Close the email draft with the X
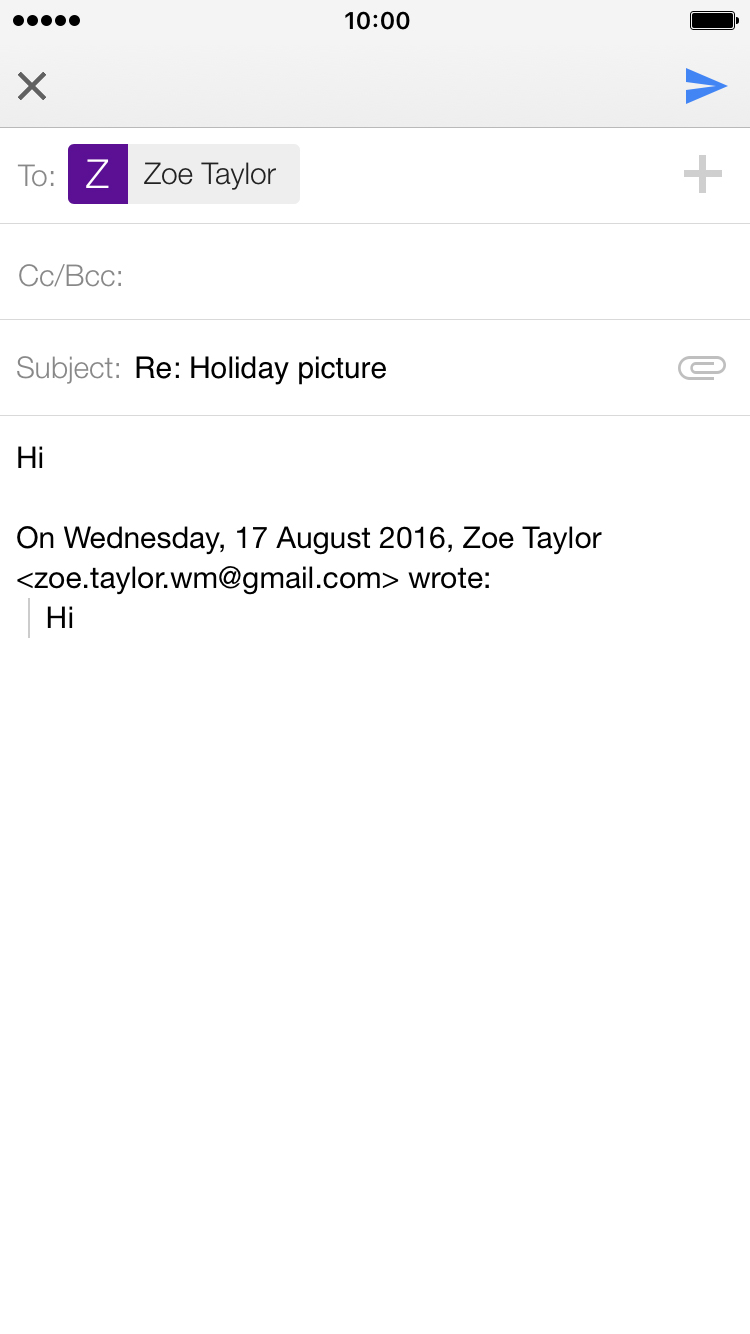This screenshot has height=1334, width=750. coord(32,86)
